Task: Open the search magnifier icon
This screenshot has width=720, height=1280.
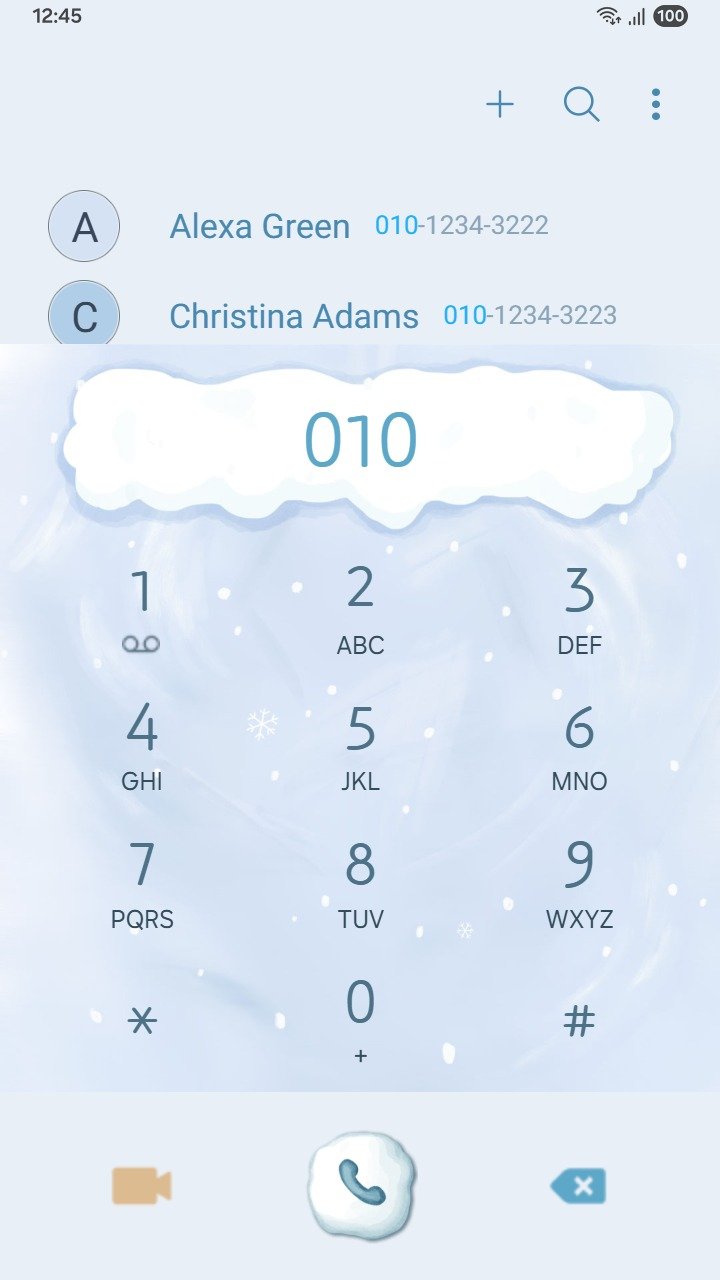Action: 581,104
